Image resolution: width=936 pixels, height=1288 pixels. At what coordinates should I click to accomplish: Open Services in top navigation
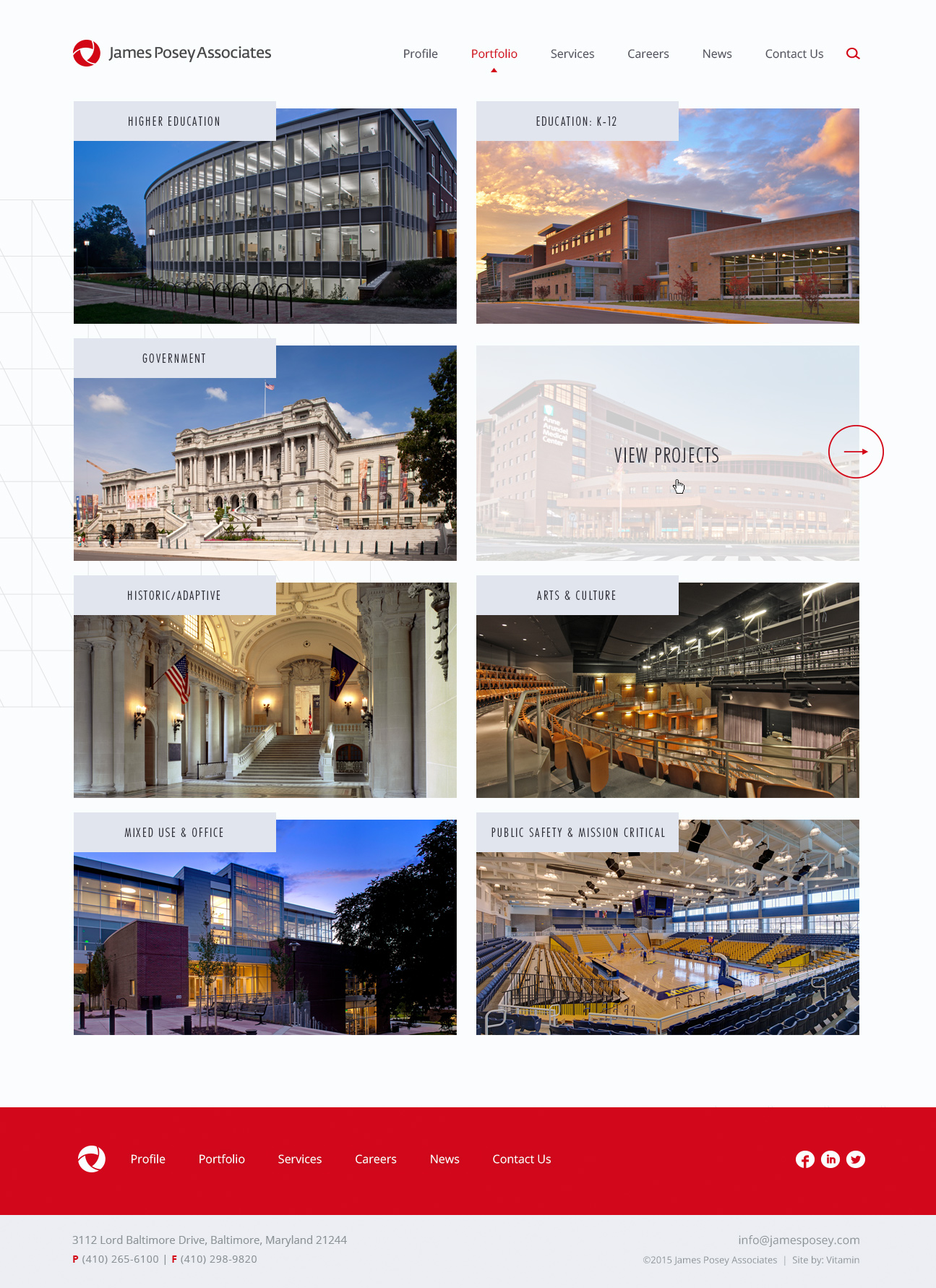572,53
